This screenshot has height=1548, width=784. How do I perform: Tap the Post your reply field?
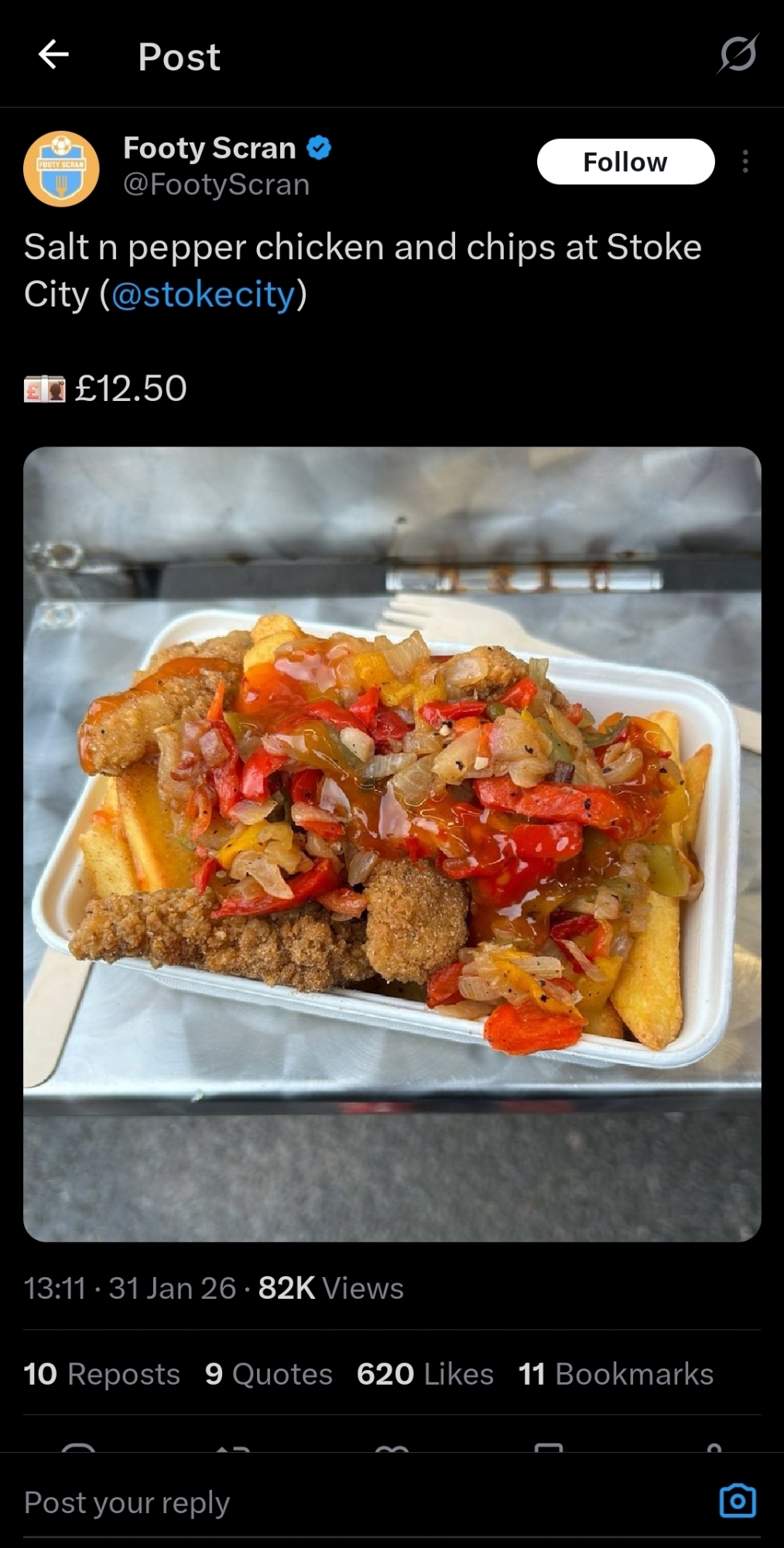310,1502
